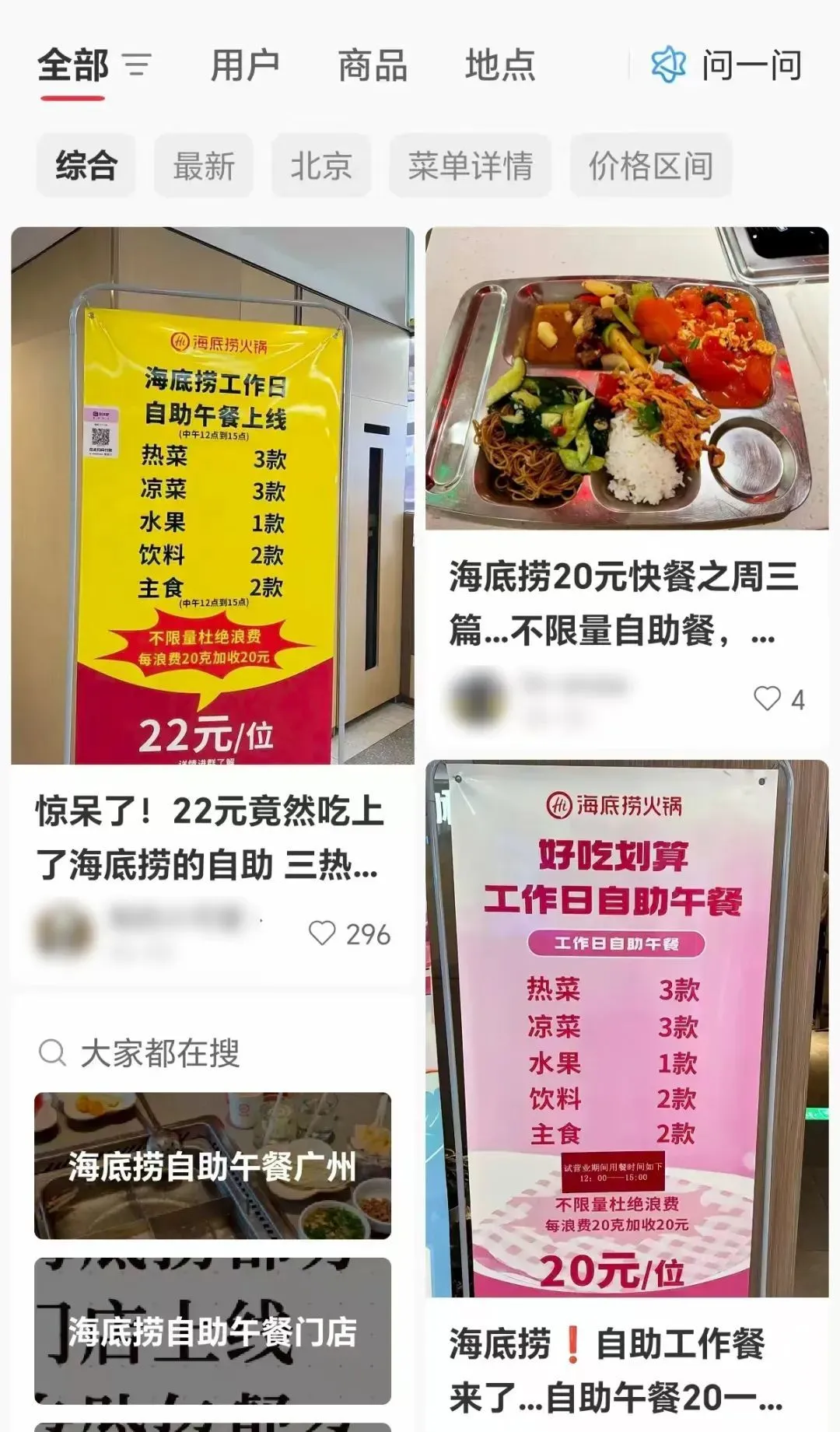The height and width of the screenshot is (1432, 840).
Task: Expand the 价格区间 price range filter
Action: (x=652, y=164)
